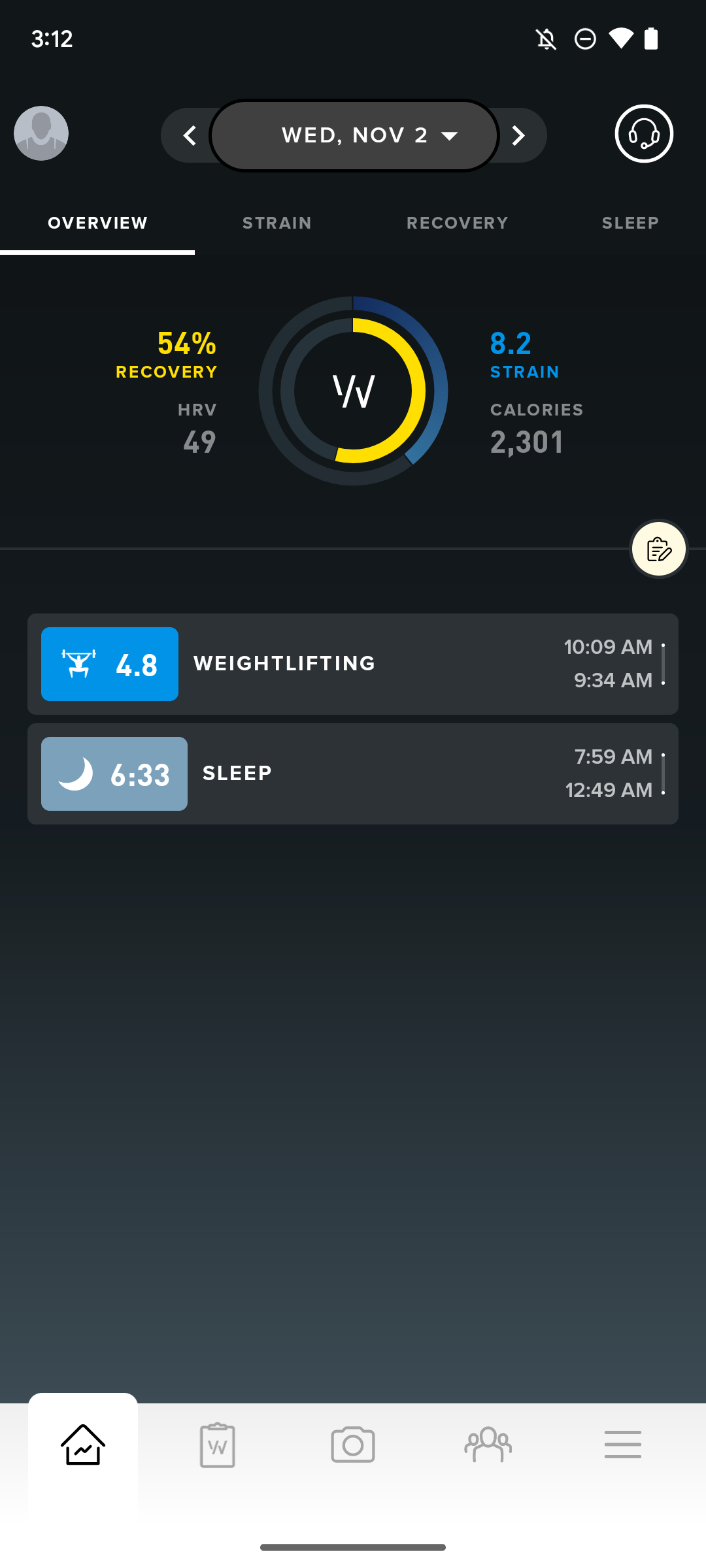Open the camera feature

tap(353, 1445)
